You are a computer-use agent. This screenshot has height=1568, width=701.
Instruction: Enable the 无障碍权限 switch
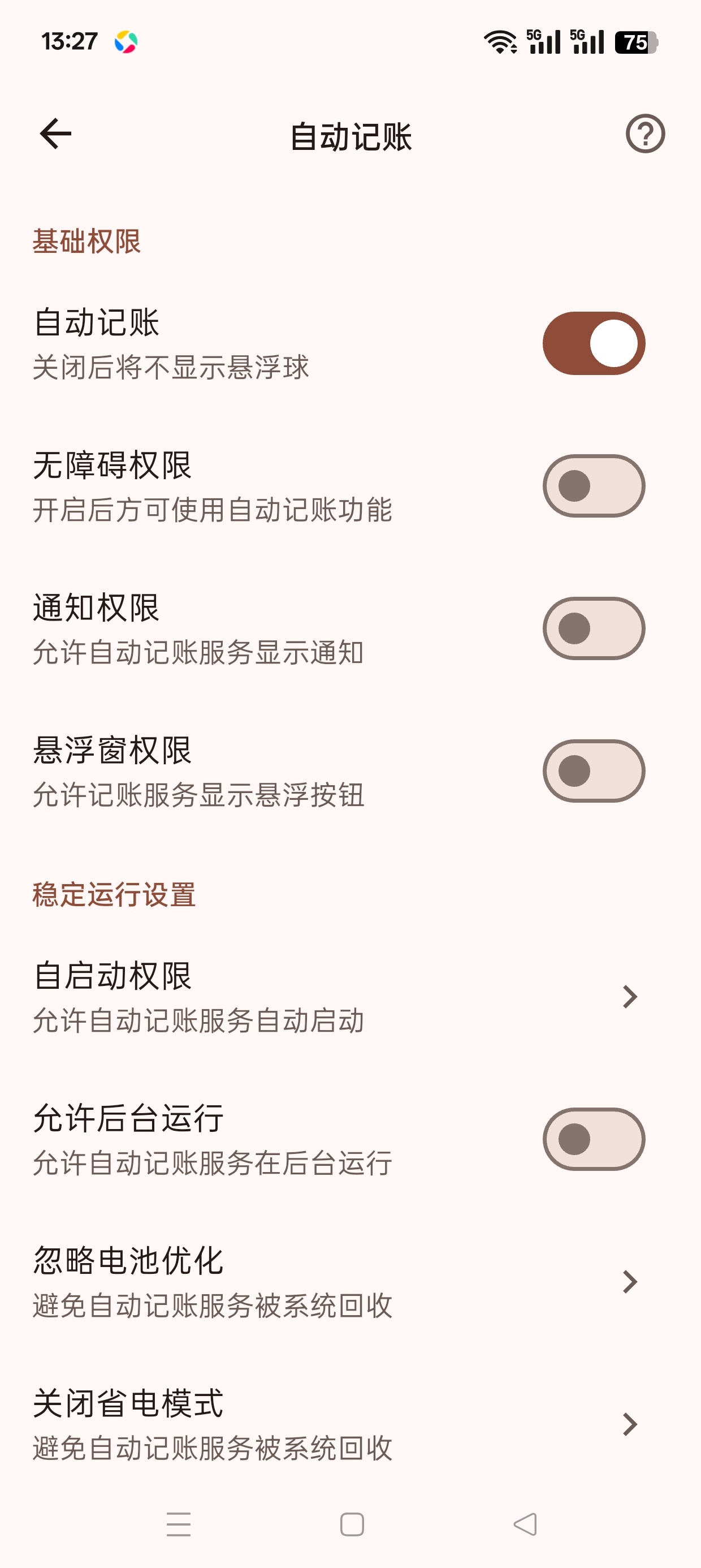pyautogui.click(x=594, y=486)
